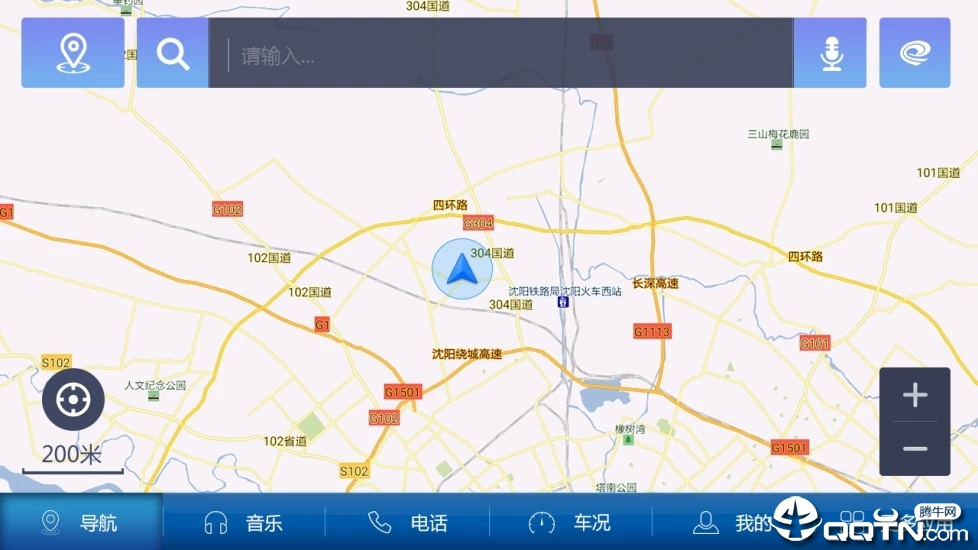Go to the 我的 tab

(735, 522)
